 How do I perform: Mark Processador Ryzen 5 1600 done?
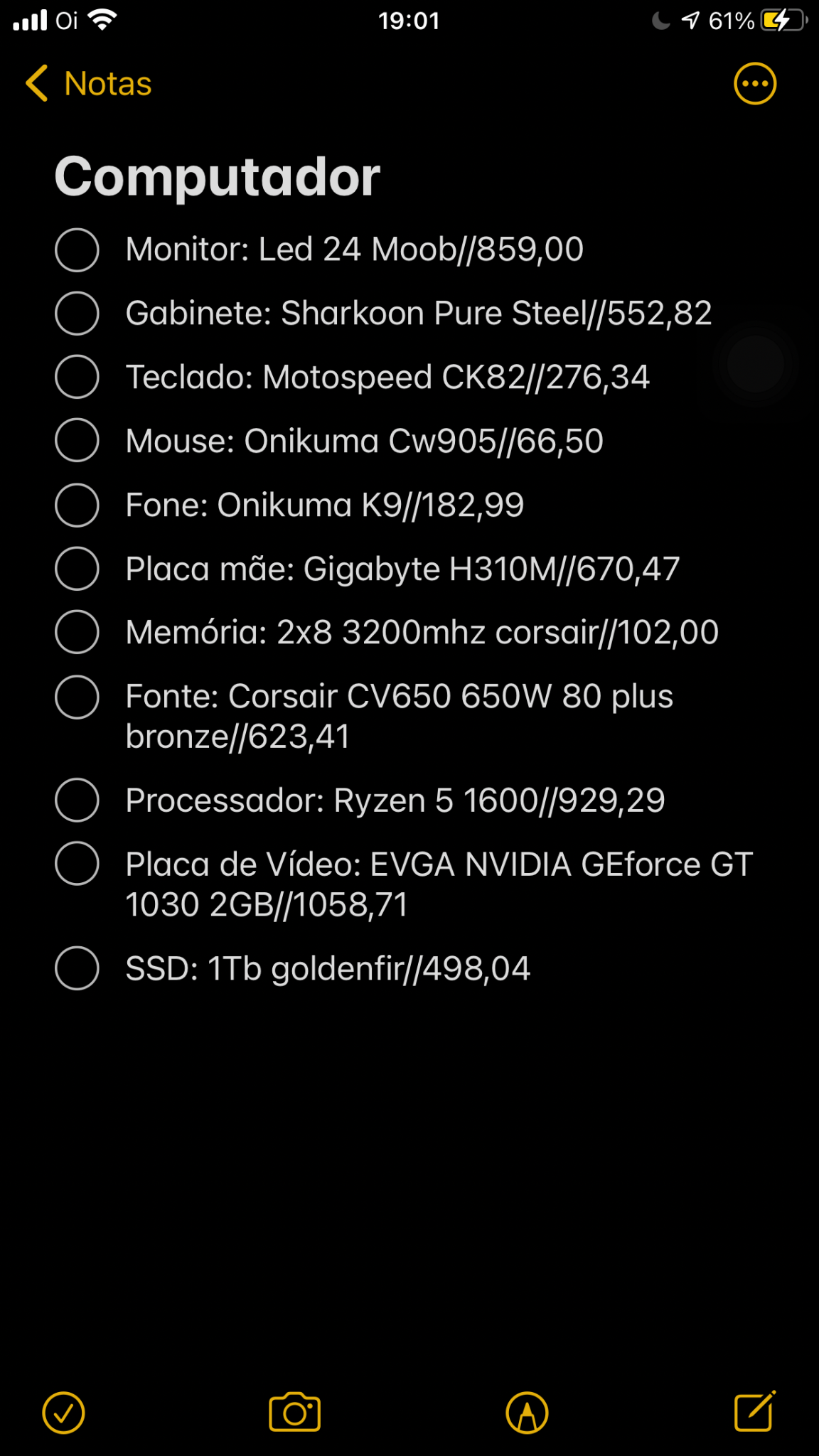(77, 801)
